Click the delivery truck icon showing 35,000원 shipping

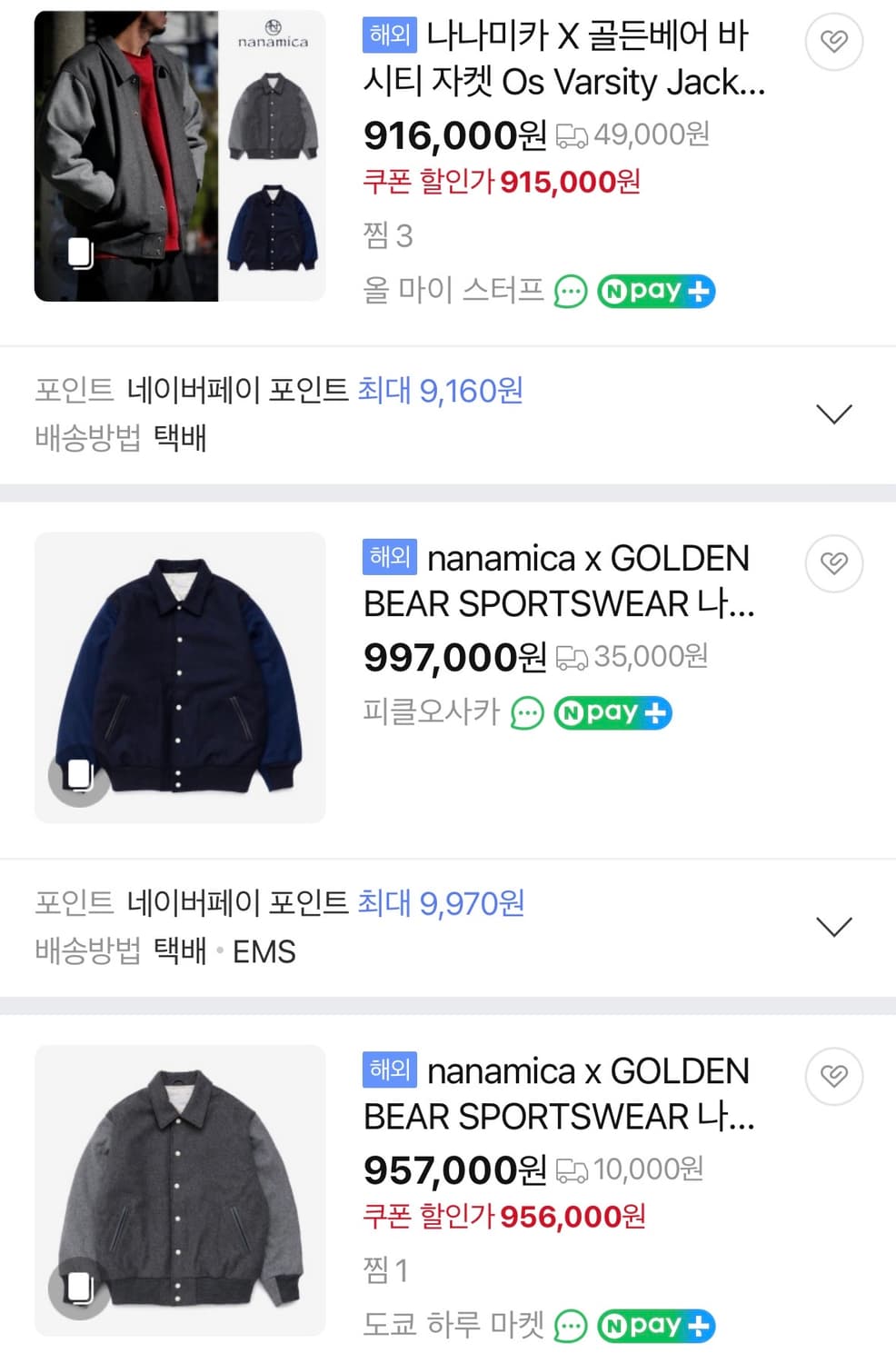(x=572, y=656)
